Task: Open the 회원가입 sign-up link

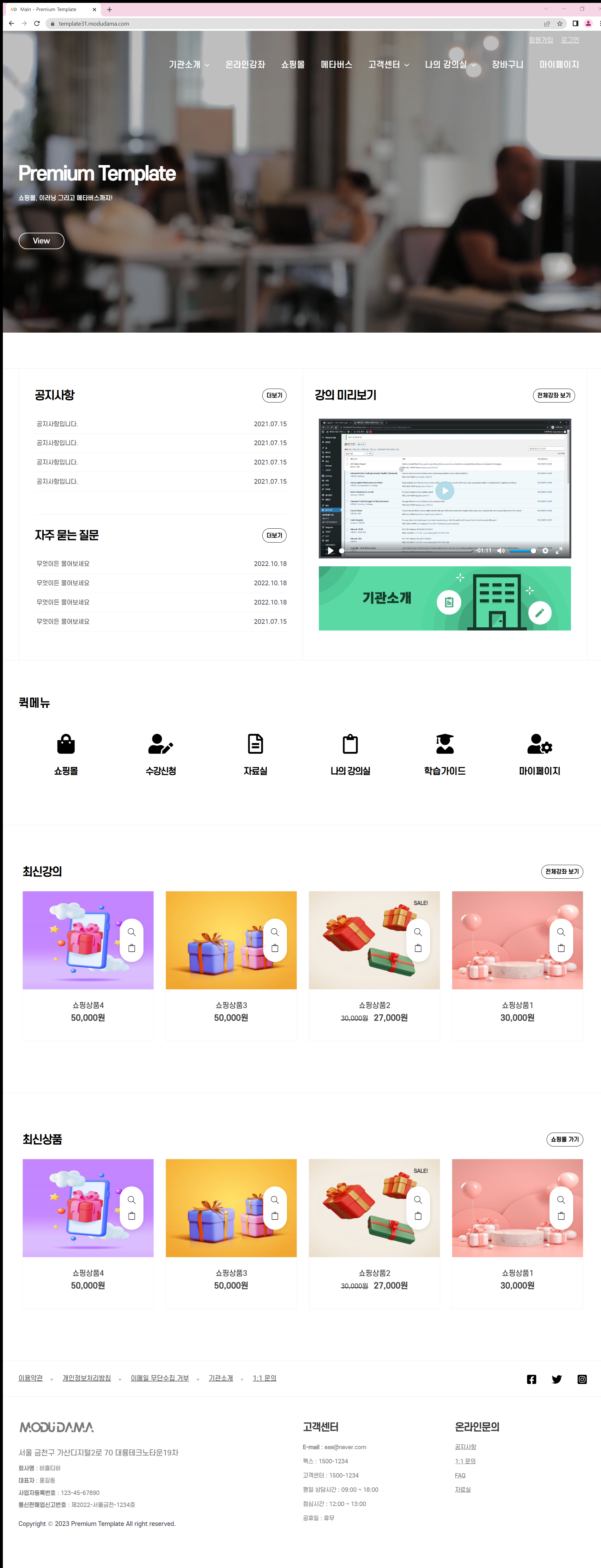Action: pos(540,40)
